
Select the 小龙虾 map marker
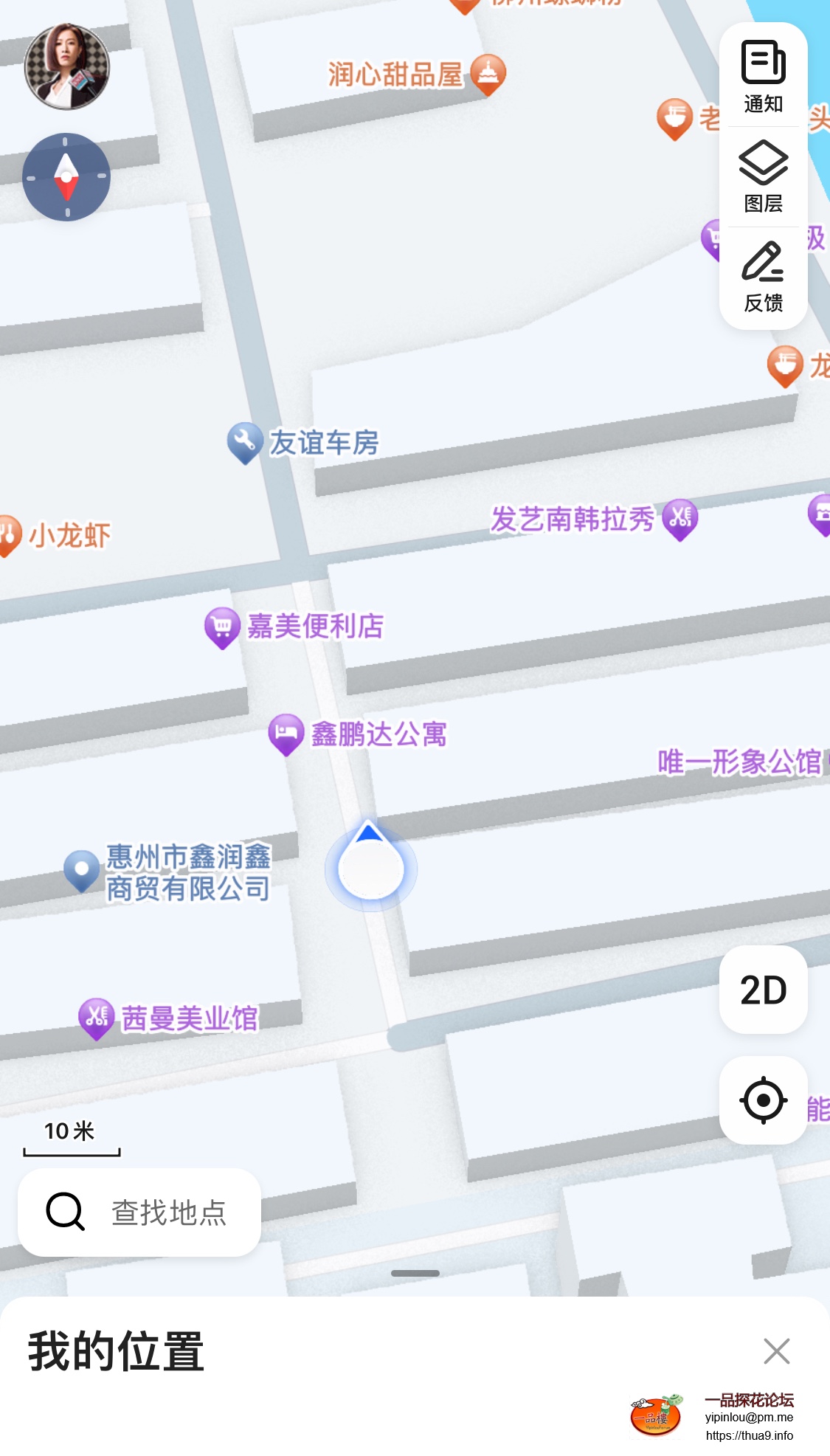(x=9, y=535)
